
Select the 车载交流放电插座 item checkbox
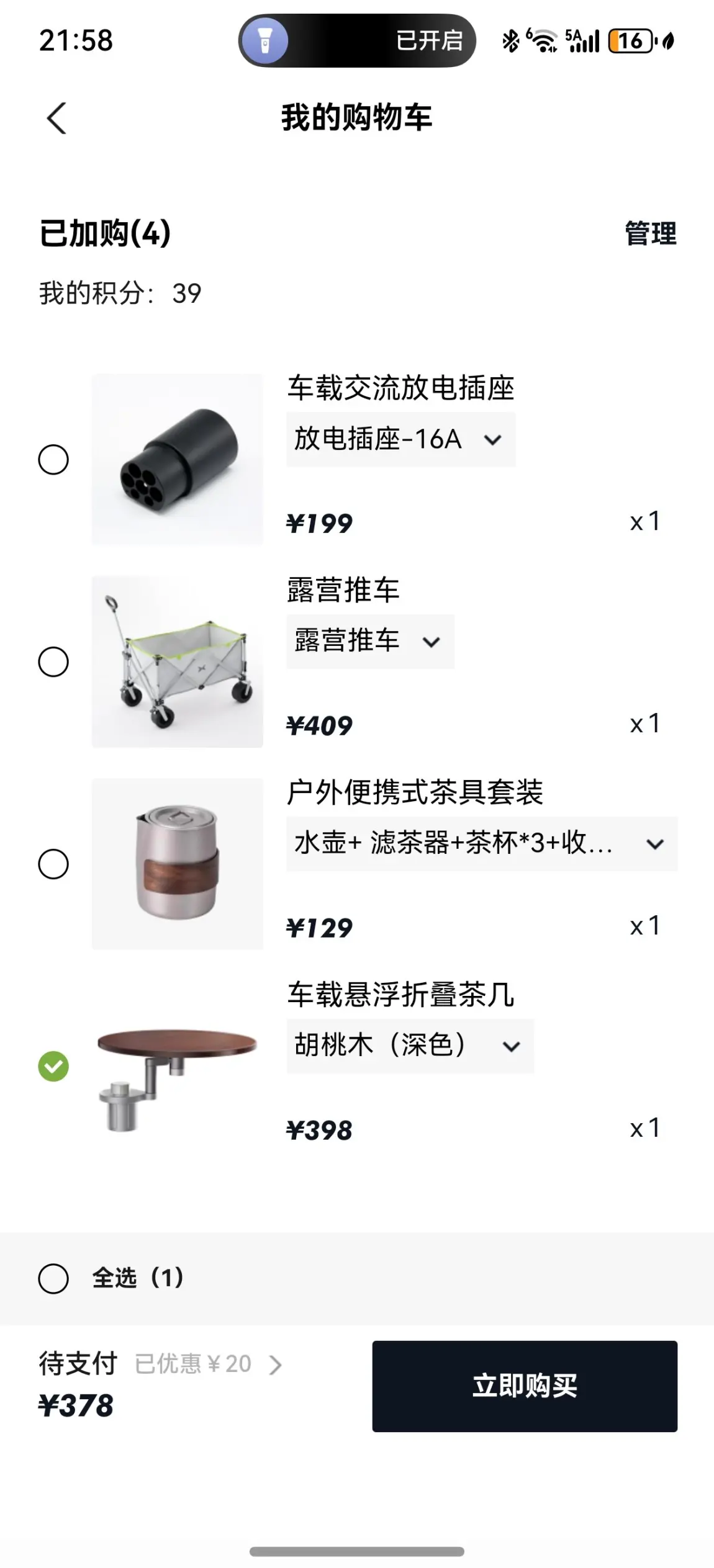[53, 460]
